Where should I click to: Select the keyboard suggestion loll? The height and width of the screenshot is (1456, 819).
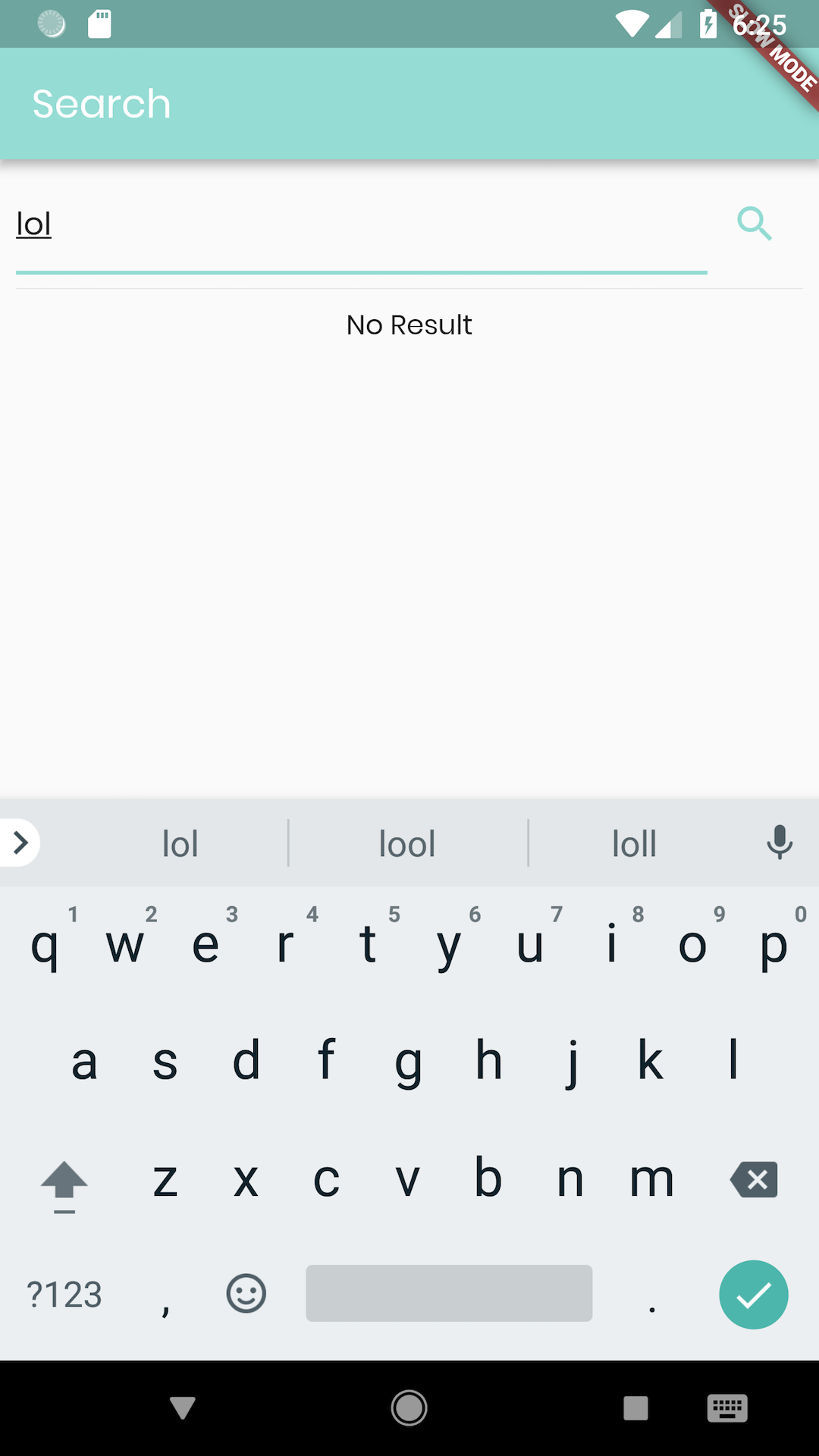point(634,844)
